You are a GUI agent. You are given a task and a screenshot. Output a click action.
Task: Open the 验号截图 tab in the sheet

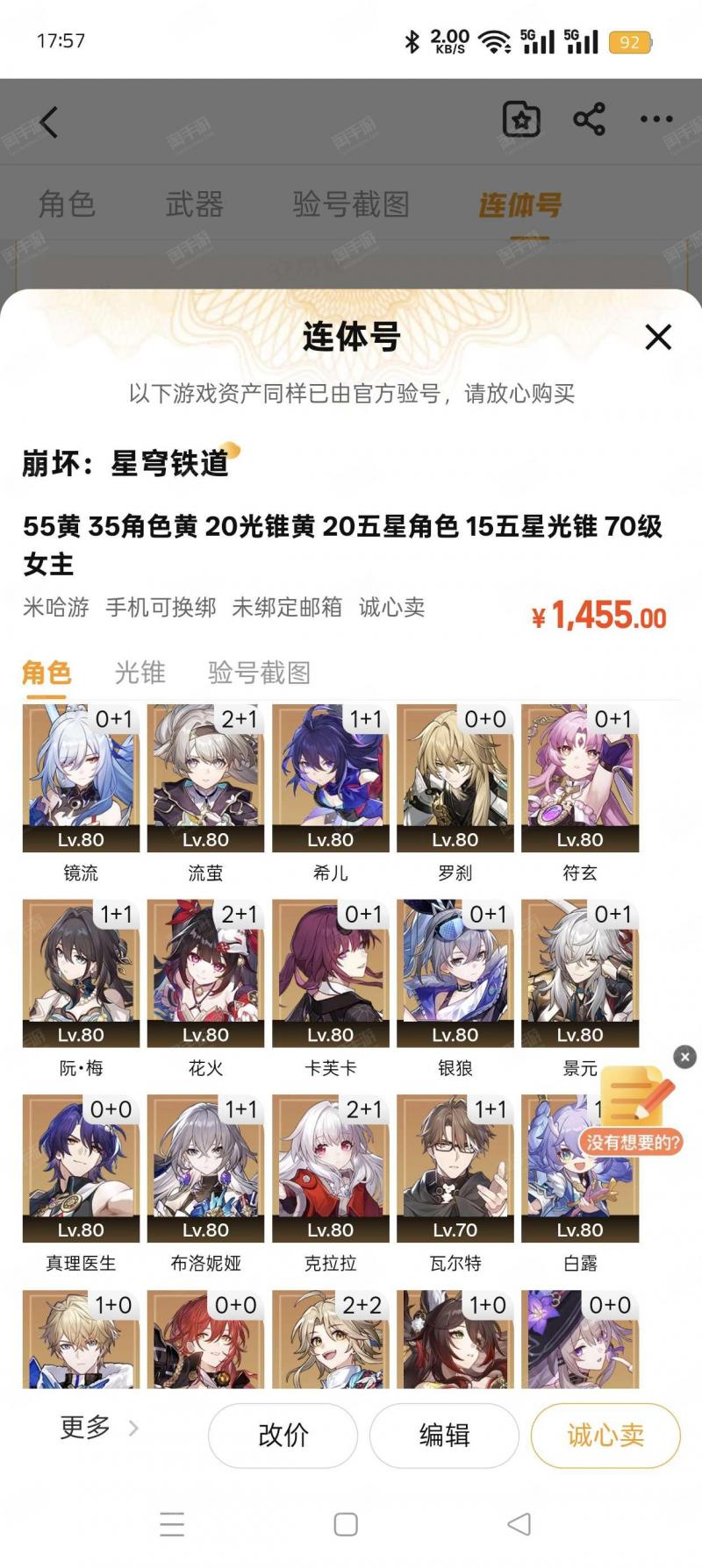[259, 673]
